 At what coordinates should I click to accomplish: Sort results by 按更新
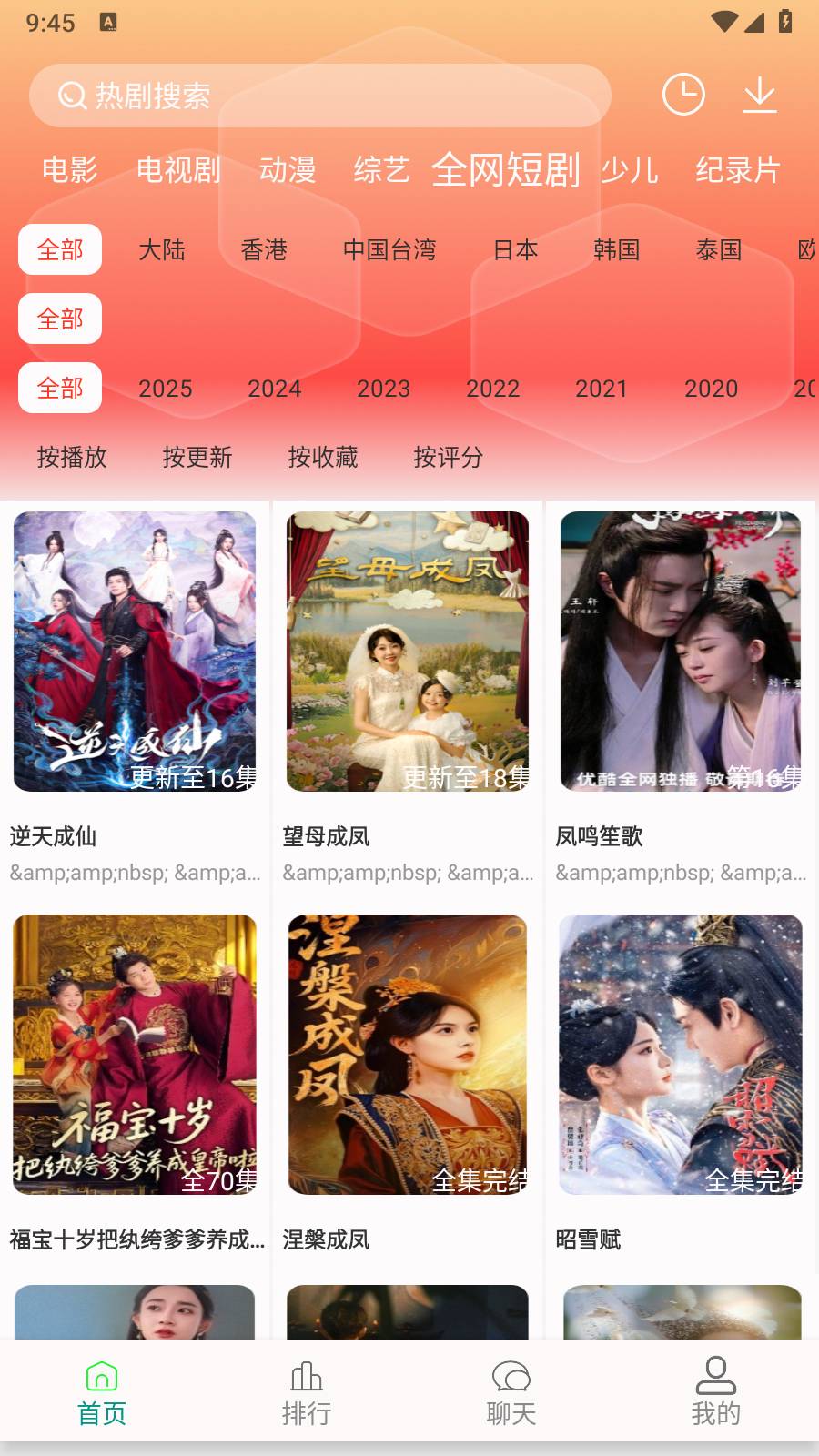pos(197,457)
